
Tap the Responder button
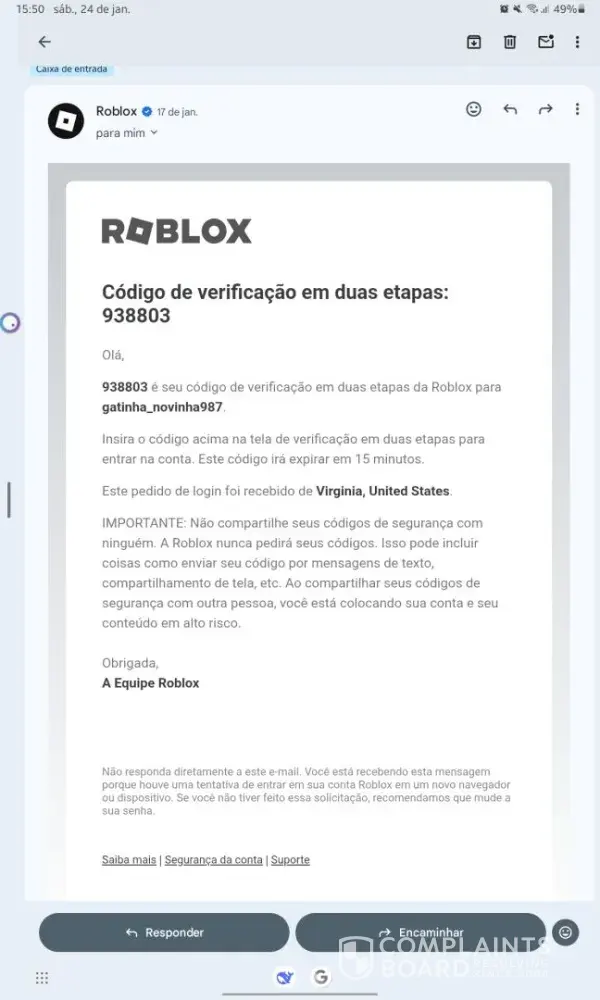[164, 932]
